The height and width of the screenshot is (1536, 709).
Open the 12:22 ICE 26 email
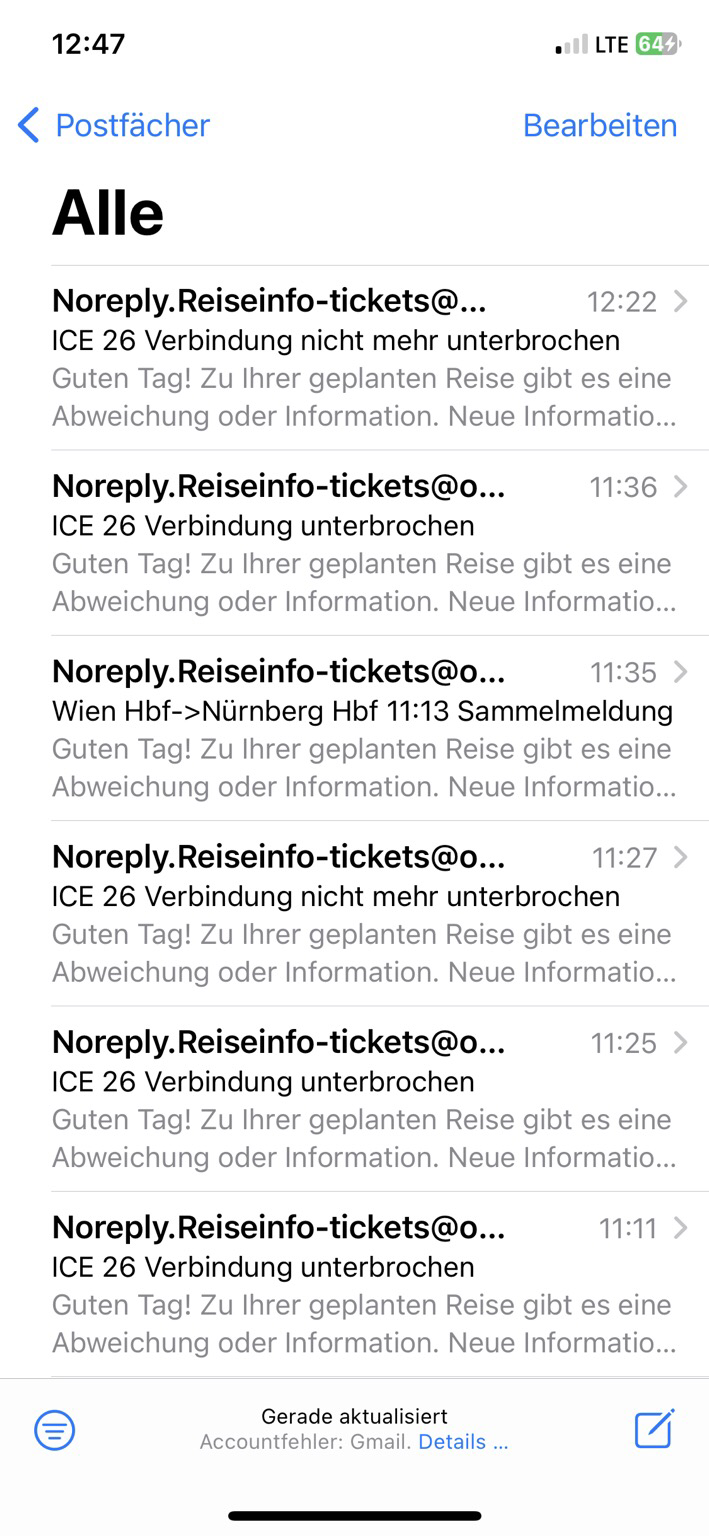(x=364, y=358)
